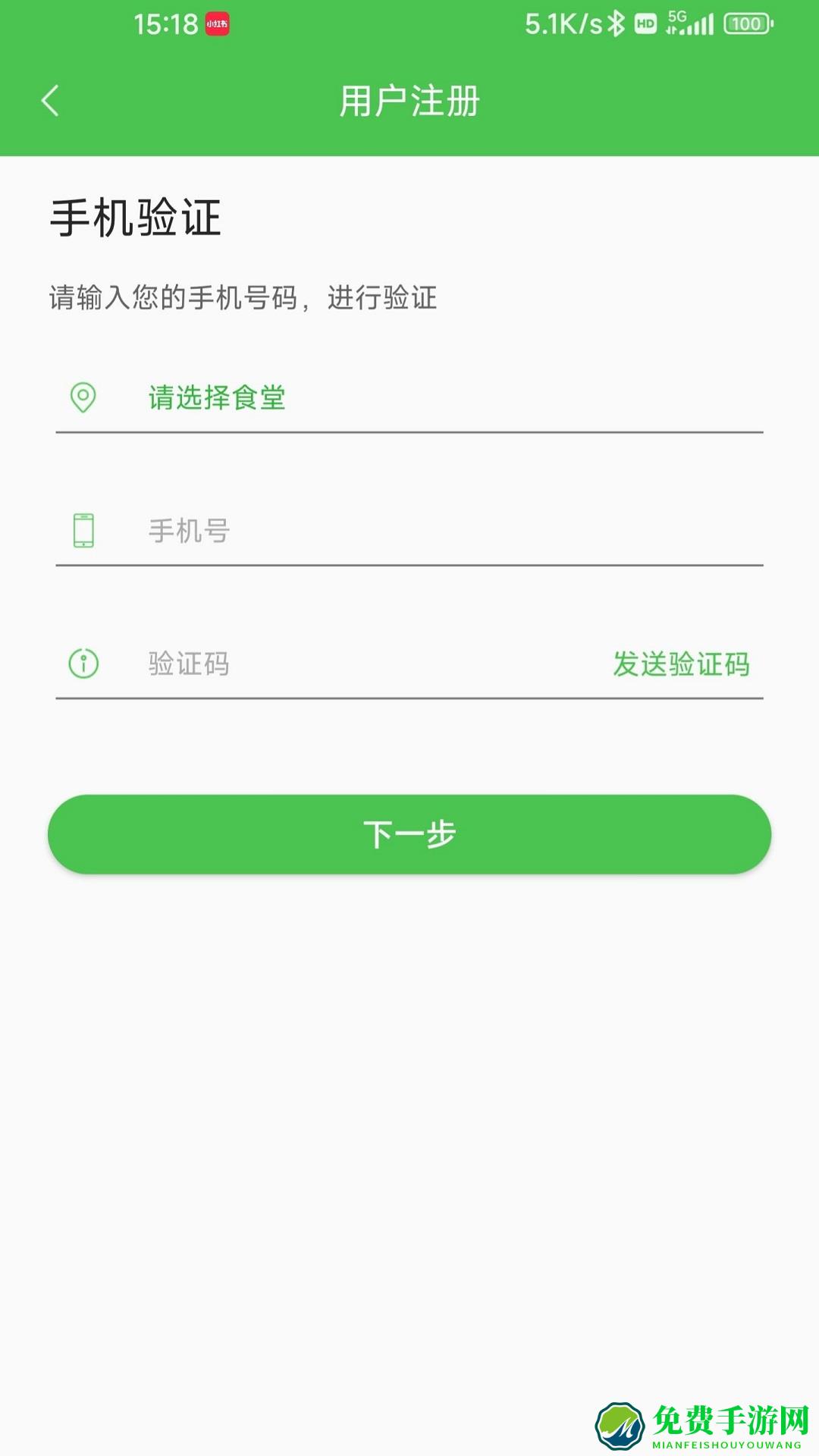Tap the info icon beside 验证码 field
Image resolution: width=819 pixels, height=1456 pixels.
83,662
